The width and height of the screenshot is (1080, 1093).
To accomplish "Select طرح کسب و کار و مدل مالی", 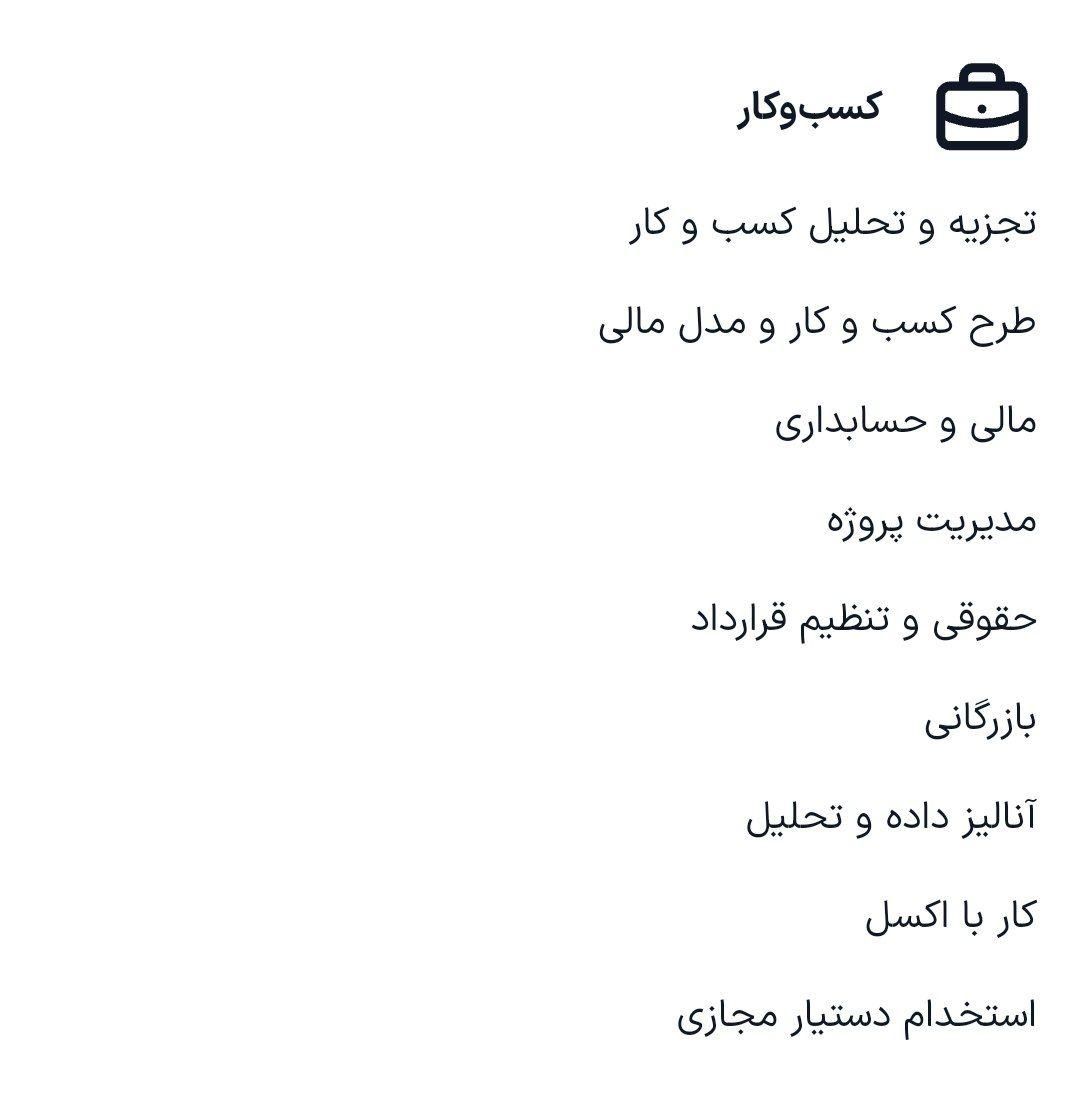I will [817, 323].
